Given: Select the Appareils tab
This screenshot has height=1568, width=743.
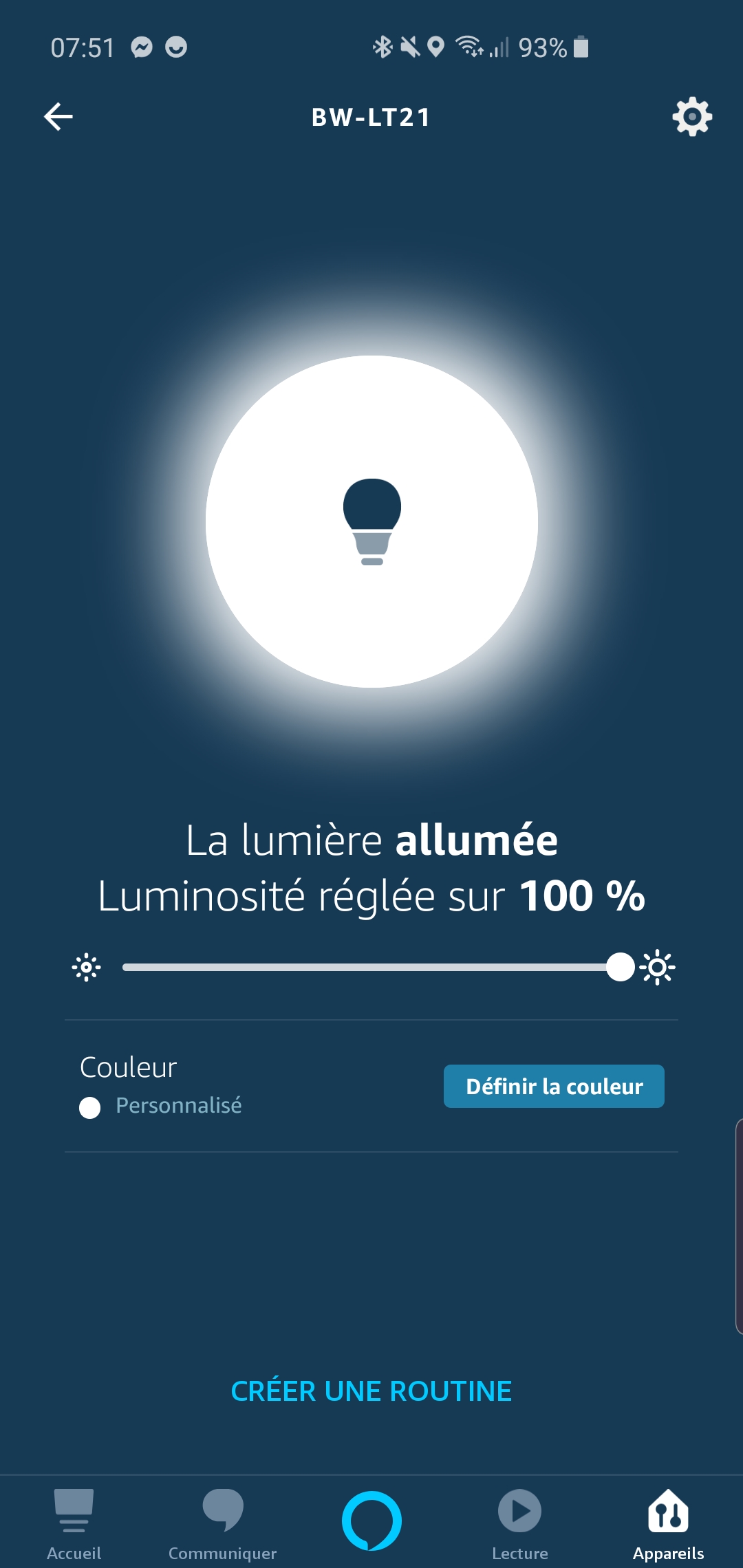Looking at the screenshot, I should click(x=668, y=1523).
